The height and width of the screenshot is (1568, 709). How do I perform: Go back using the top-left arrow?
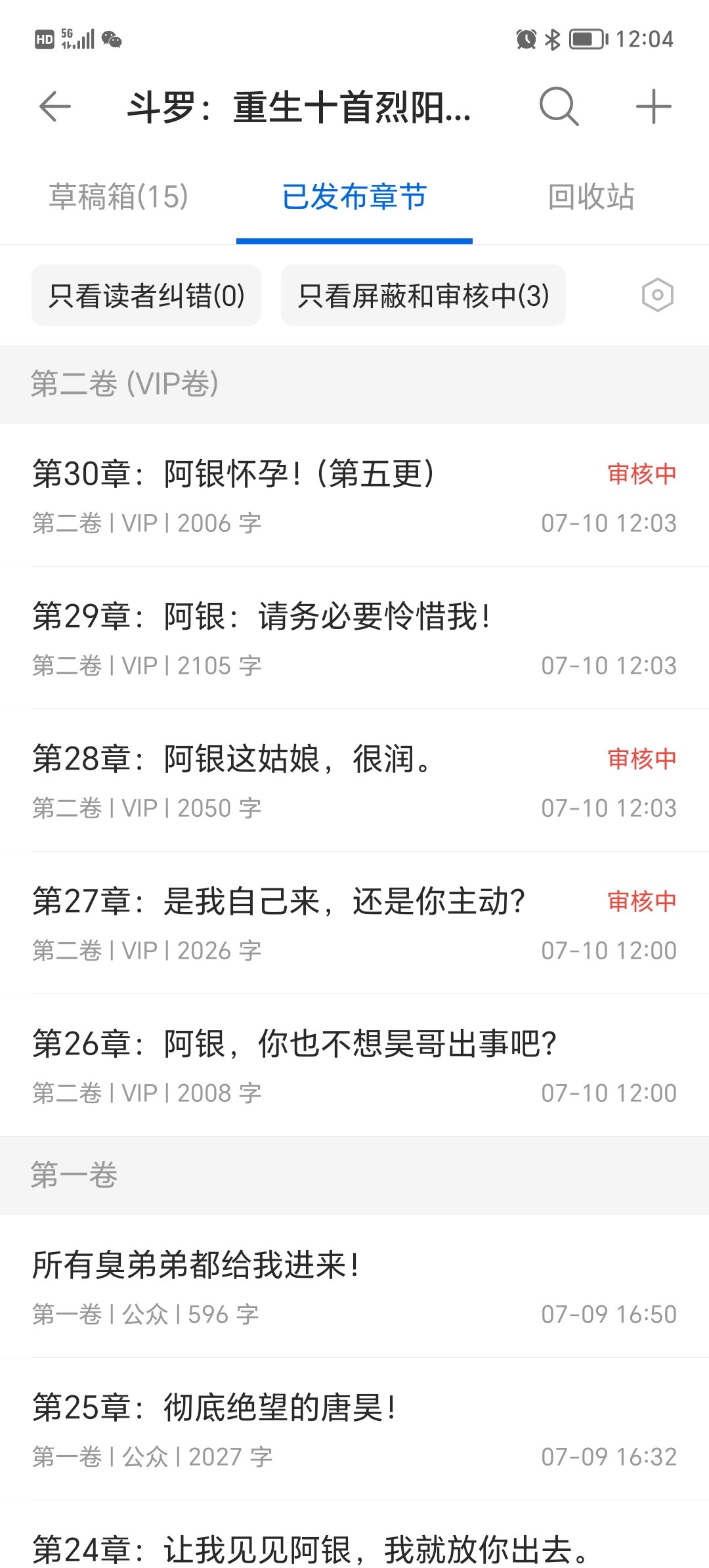pyautogui.click(x=55, y=106)
